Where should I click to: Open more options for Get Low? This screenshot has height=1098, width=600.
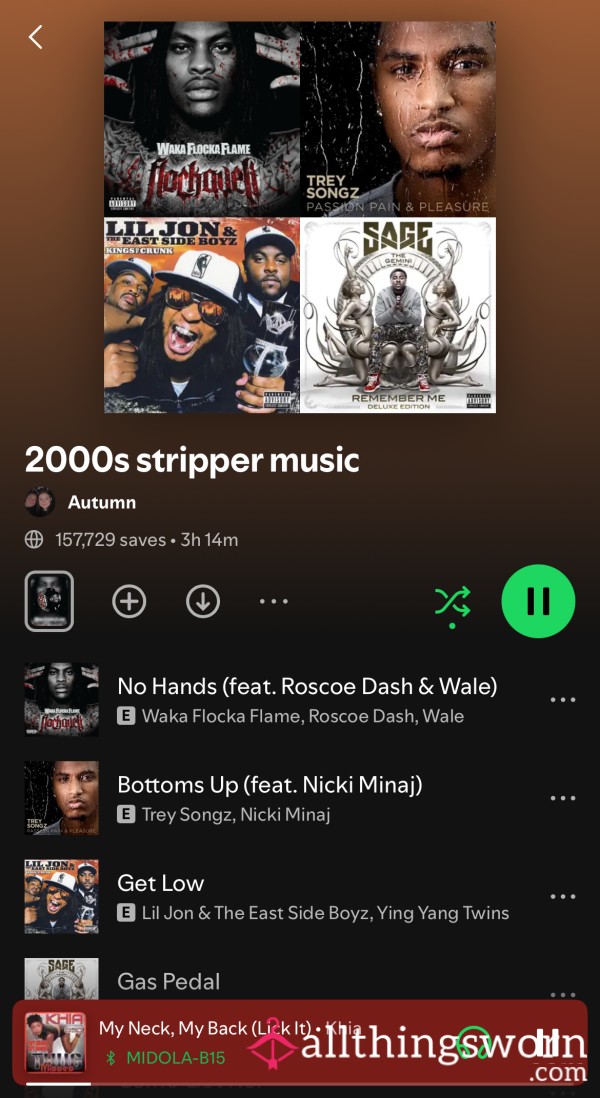pos(563,897)
